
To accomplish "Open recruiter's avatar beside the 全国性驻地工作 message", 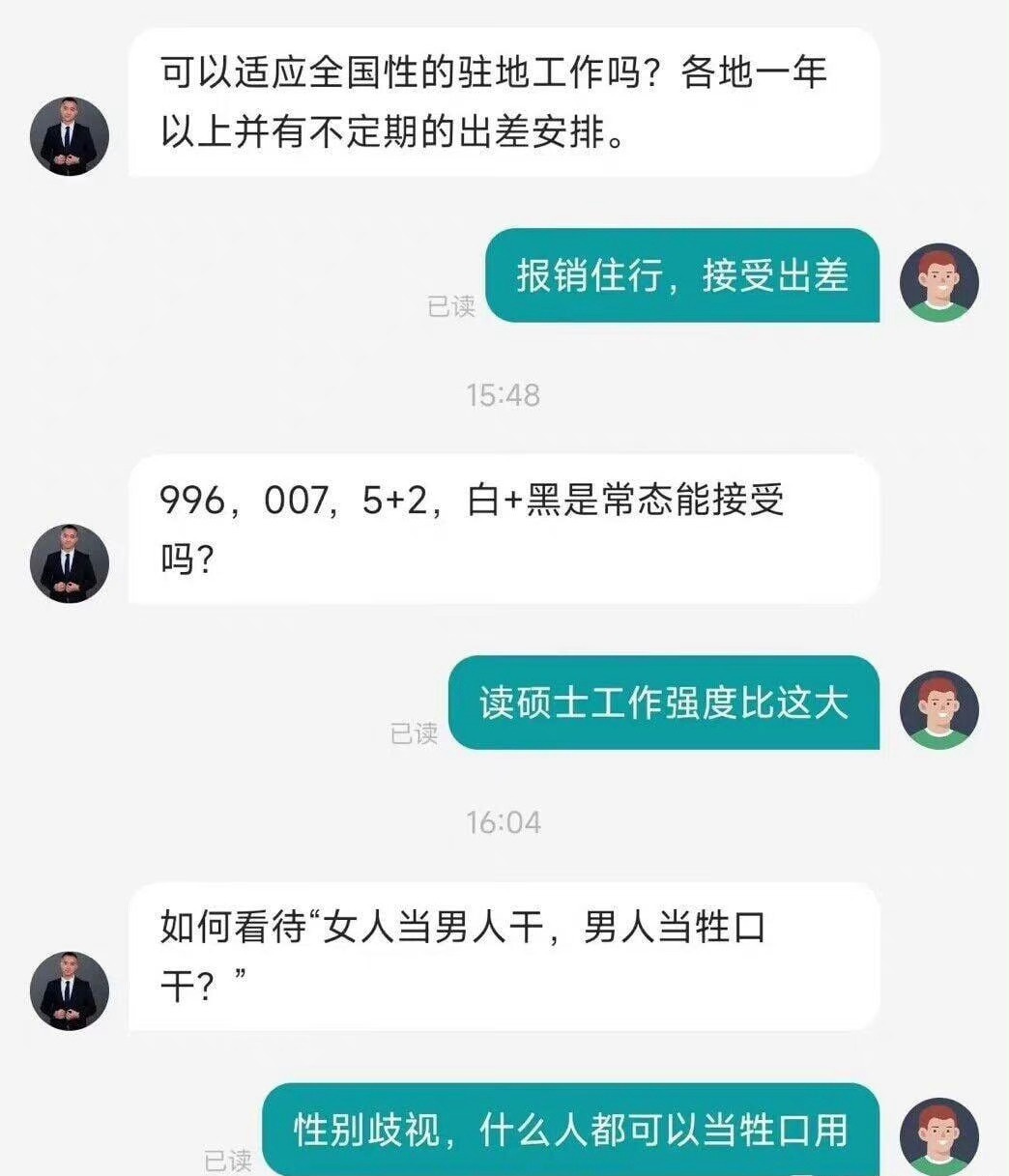I will coord(69,136).
